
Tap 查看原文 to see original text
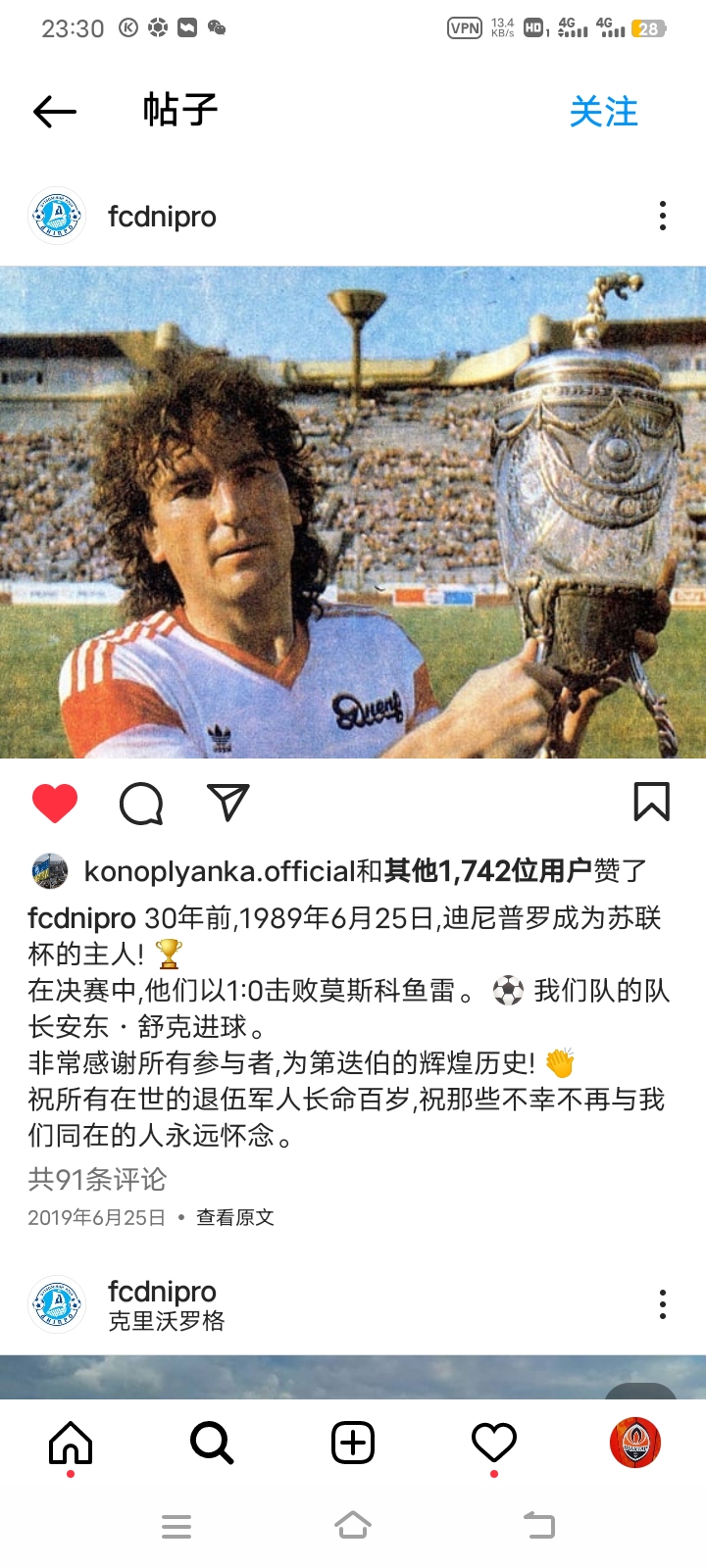pos(235,1217)
